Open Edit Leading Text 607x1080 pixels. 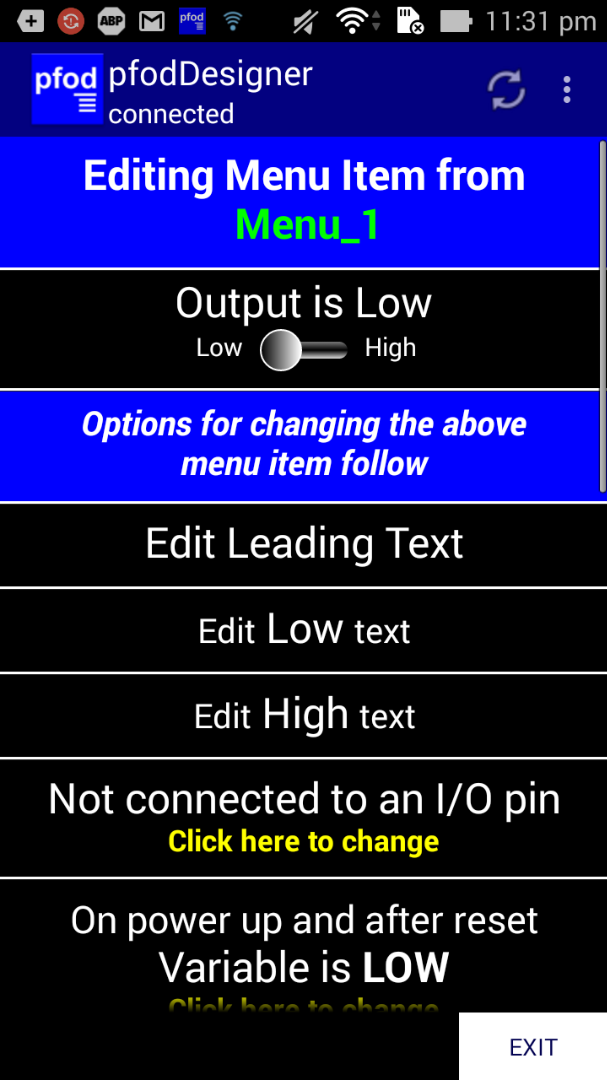pyautogui.click(x=304, y=545)
